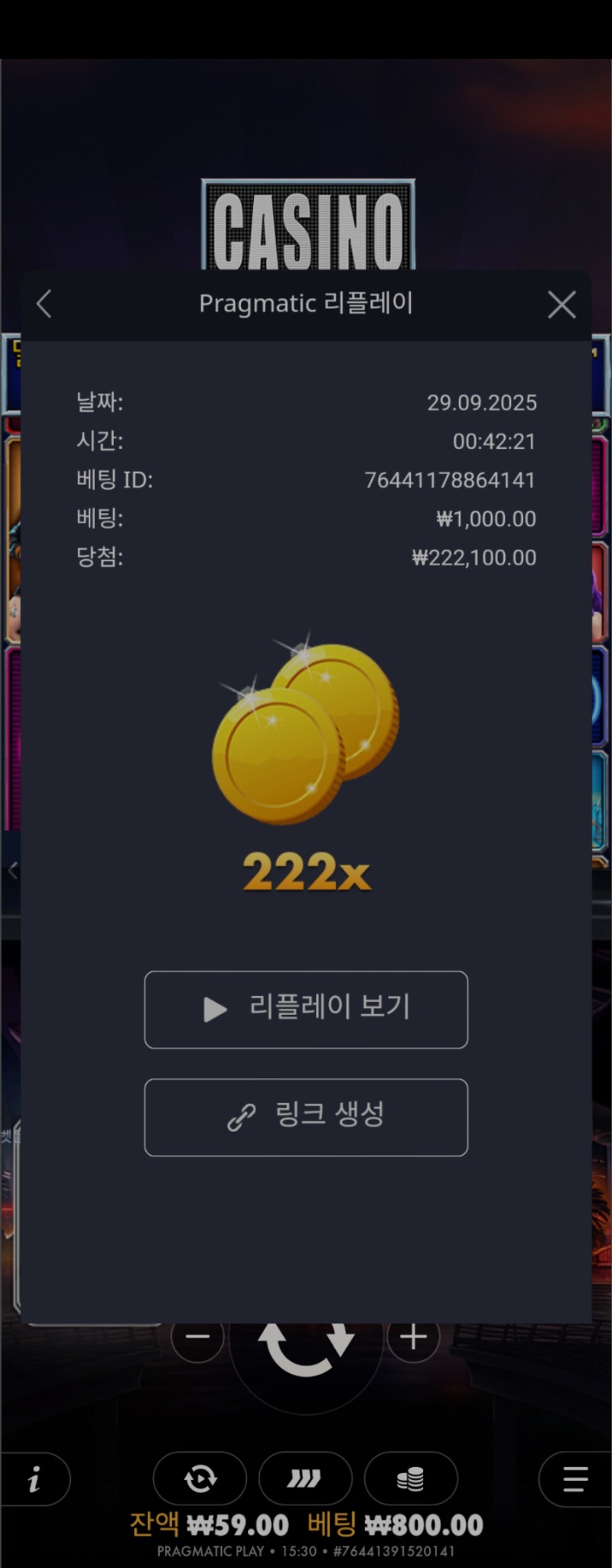The width and height of the screenshot is (612, 1568).
Task: Close the Pragmatic replay dialog
Action: pyautogui.click(x=562, y=304)
